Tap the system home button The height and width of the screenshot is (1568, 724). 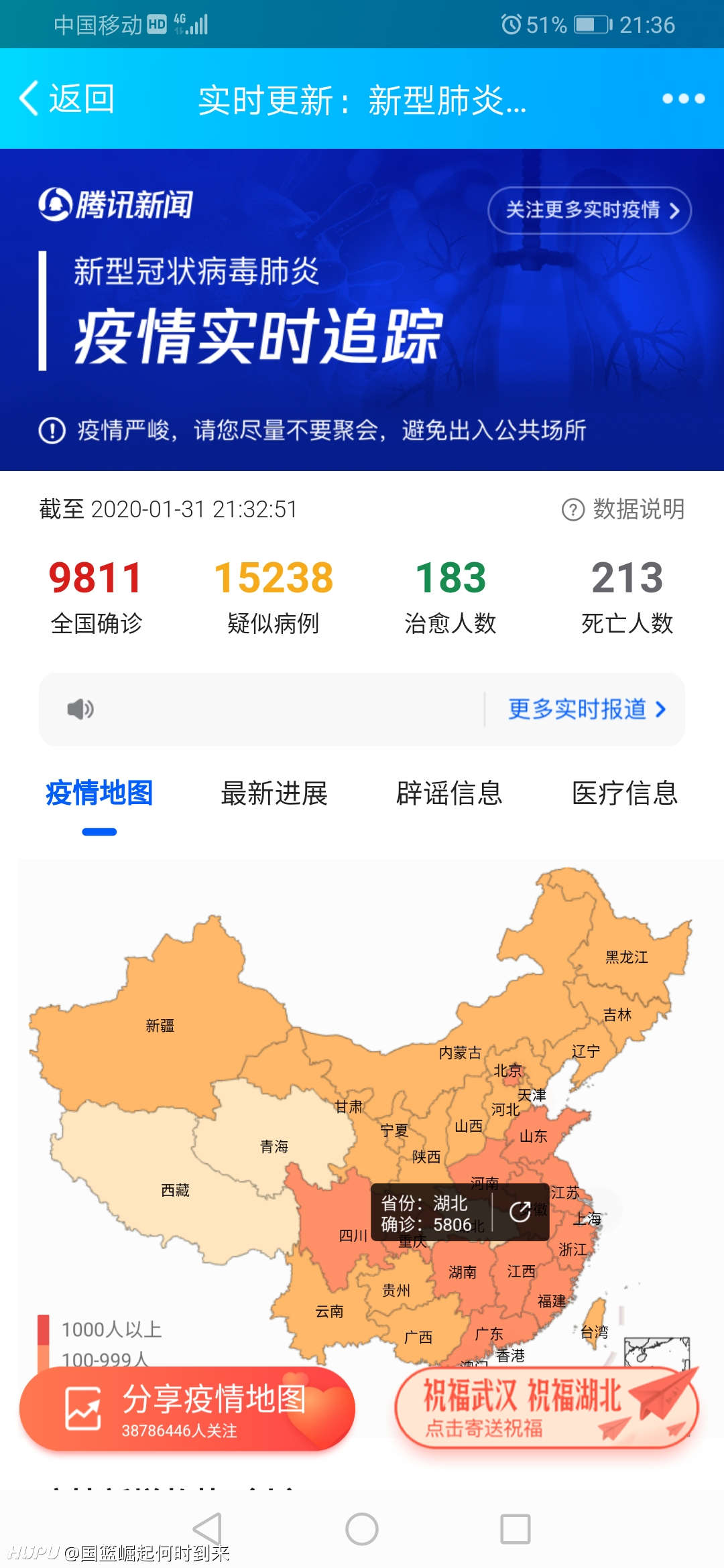pos(362,1529)
